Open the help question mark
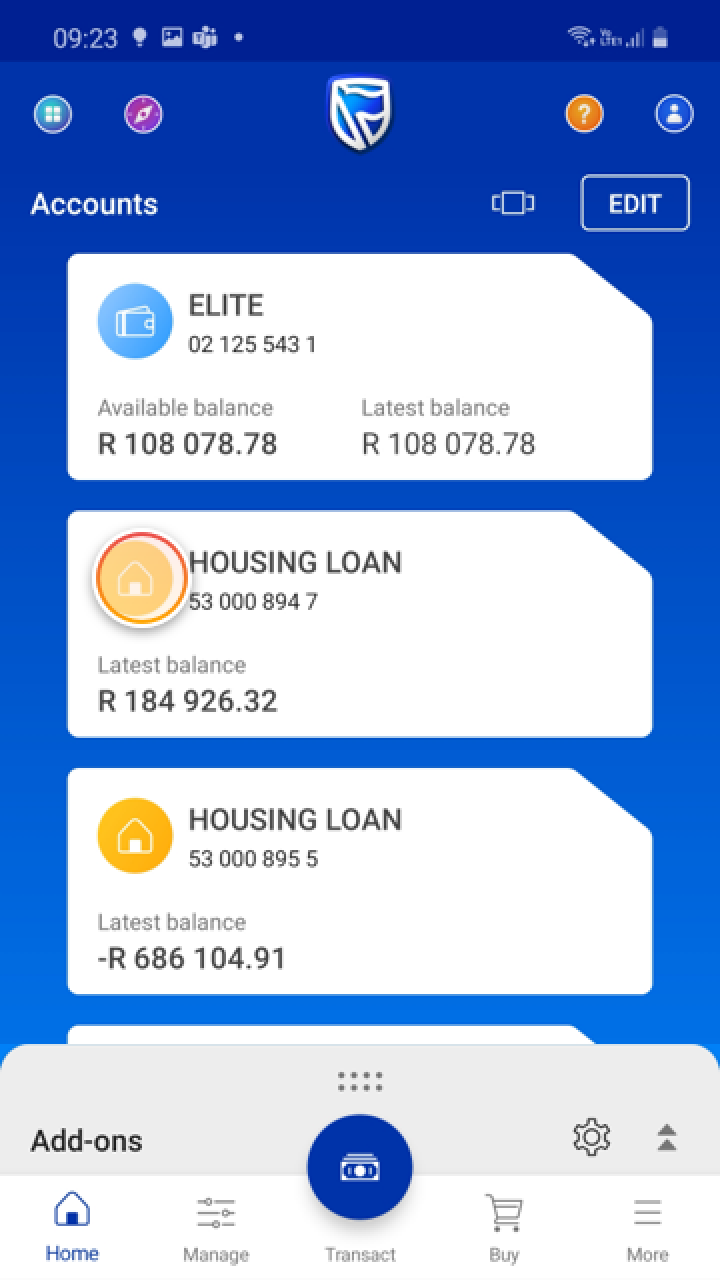The width and height of the screenshot is (720, 1280). [584, 115]
